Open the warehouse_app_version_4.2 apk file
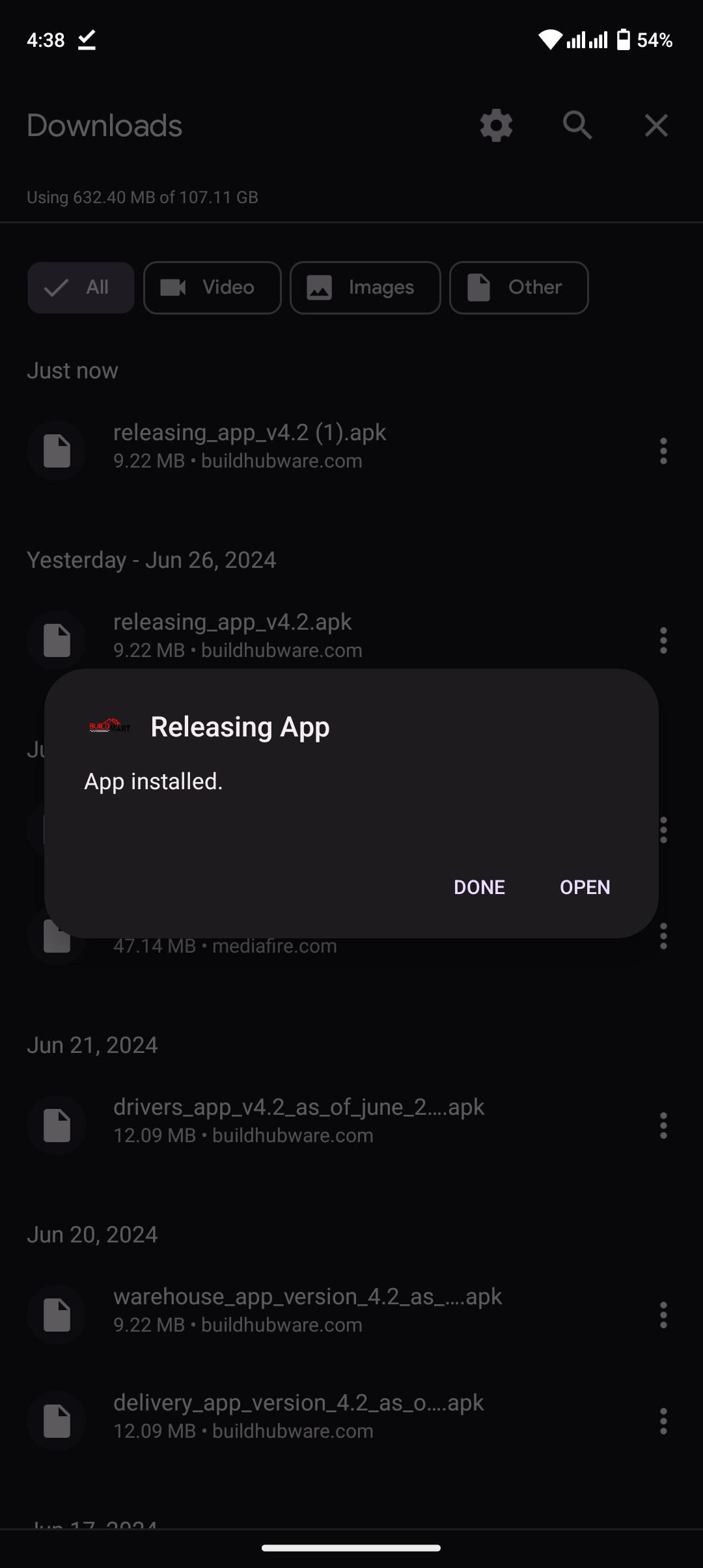The width and height of the screenshot is (703, 1568). click(307, 1309)
